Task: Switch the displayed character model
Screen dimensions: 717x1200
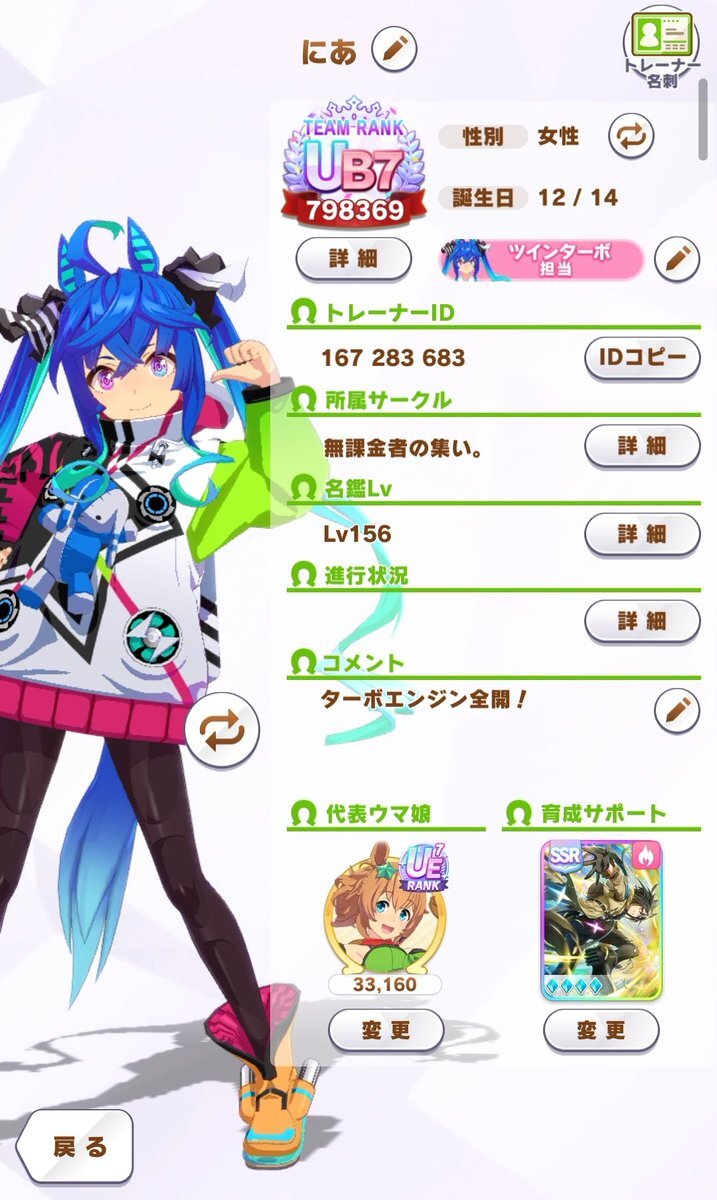Action: click(x=221, y=732)
